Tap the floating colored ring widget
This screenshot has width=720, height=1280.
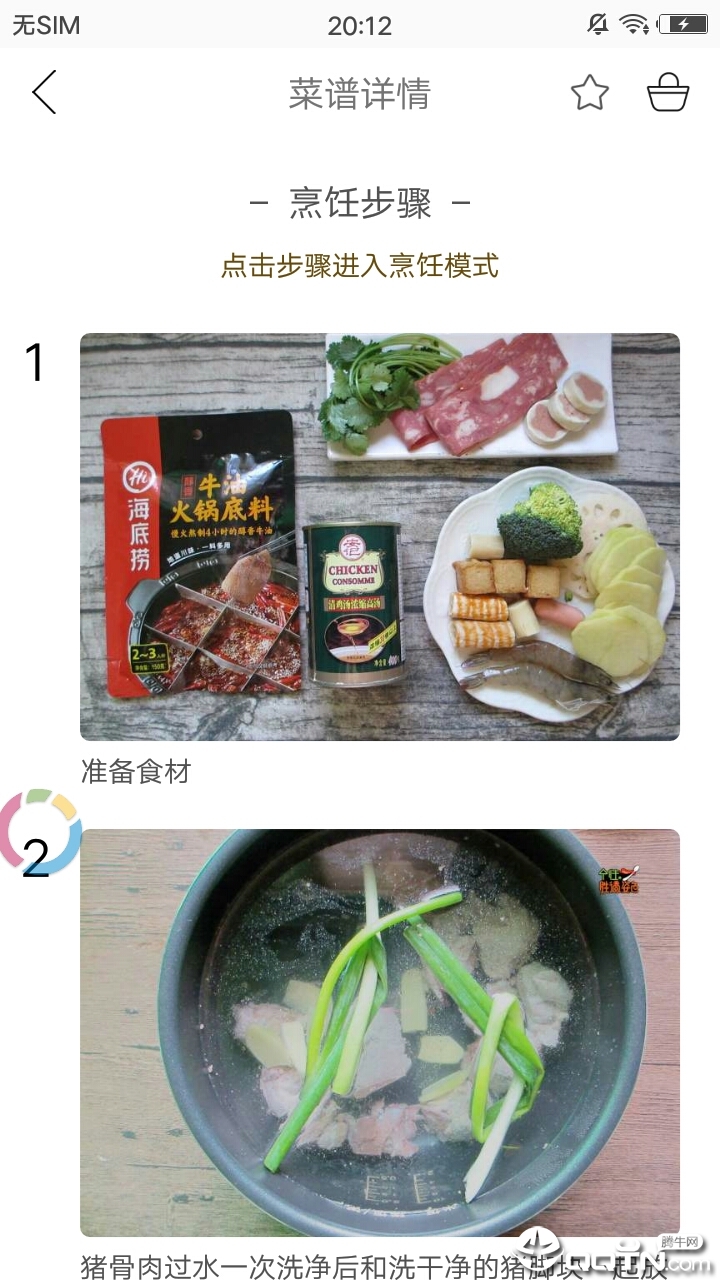click(38, 832)
